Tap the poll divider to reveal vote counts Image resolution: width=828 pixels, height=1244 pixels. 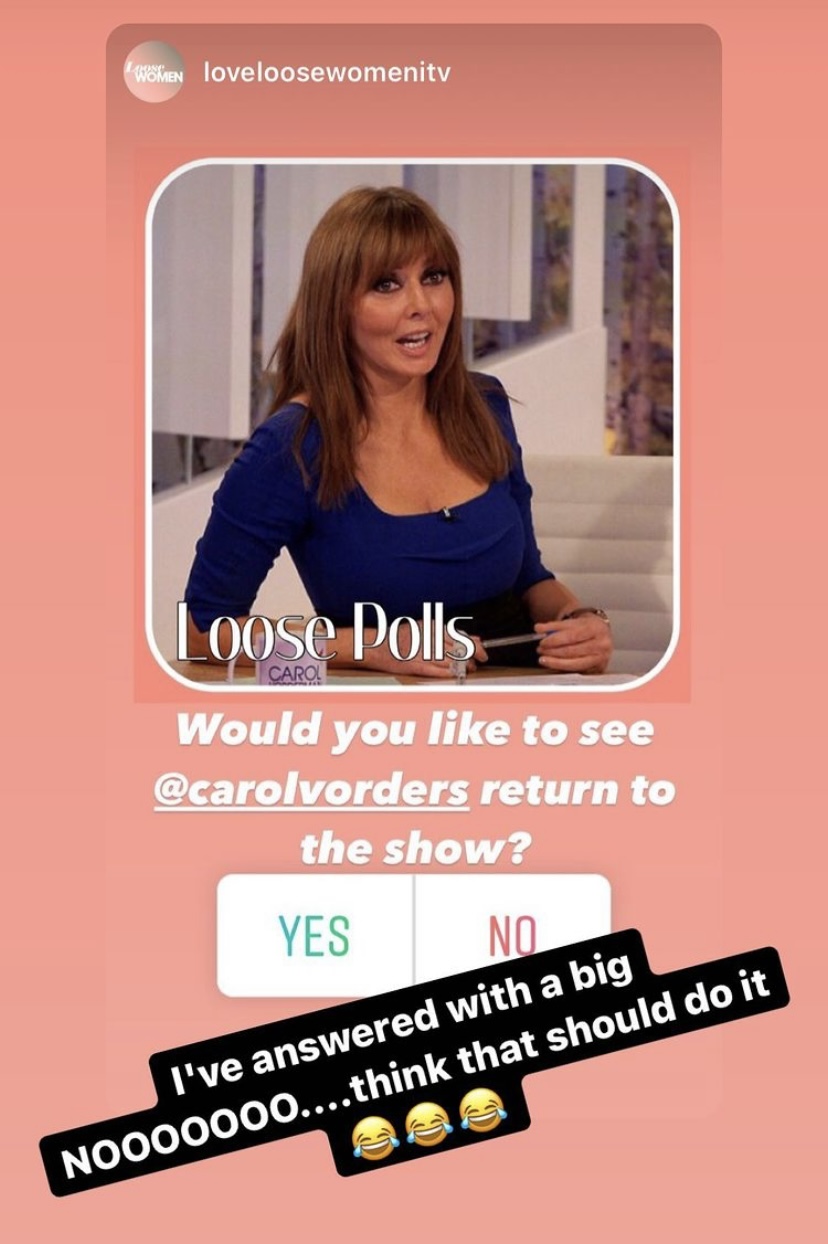coord(414,928)
